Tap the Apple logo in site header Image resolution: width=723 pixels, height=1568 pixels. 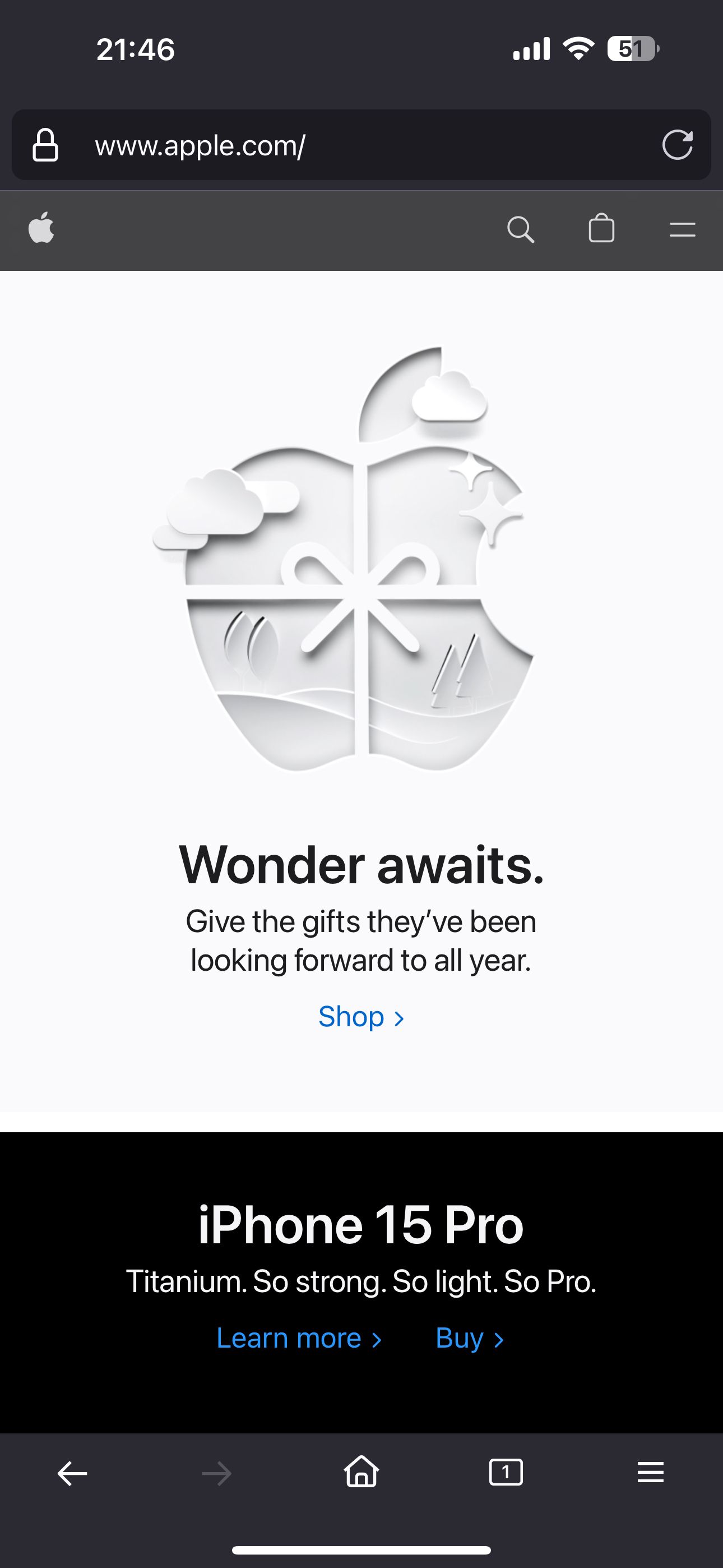pos(41,228)
